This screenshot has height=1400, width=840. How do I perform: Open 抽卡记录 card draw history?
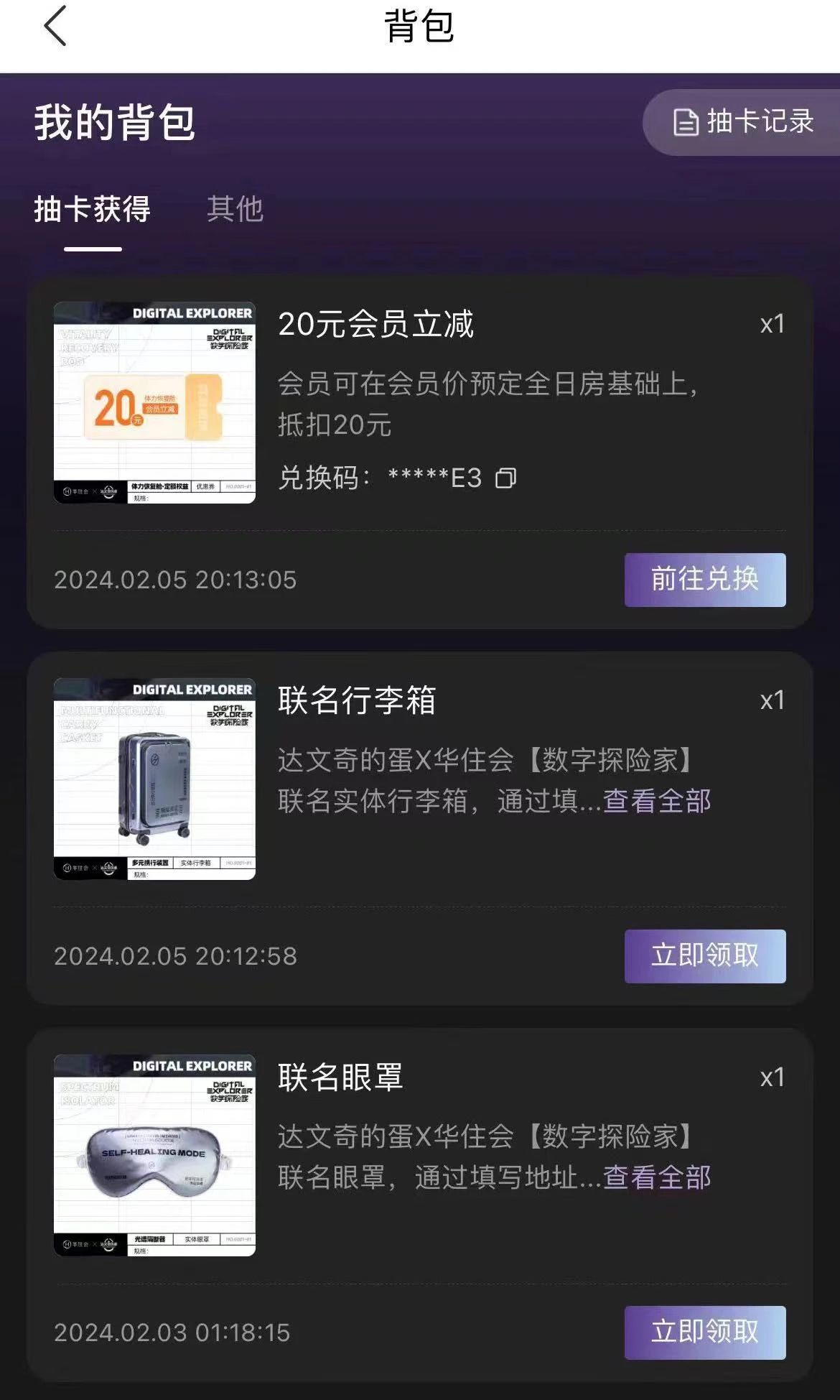click(x=744, y=122)
